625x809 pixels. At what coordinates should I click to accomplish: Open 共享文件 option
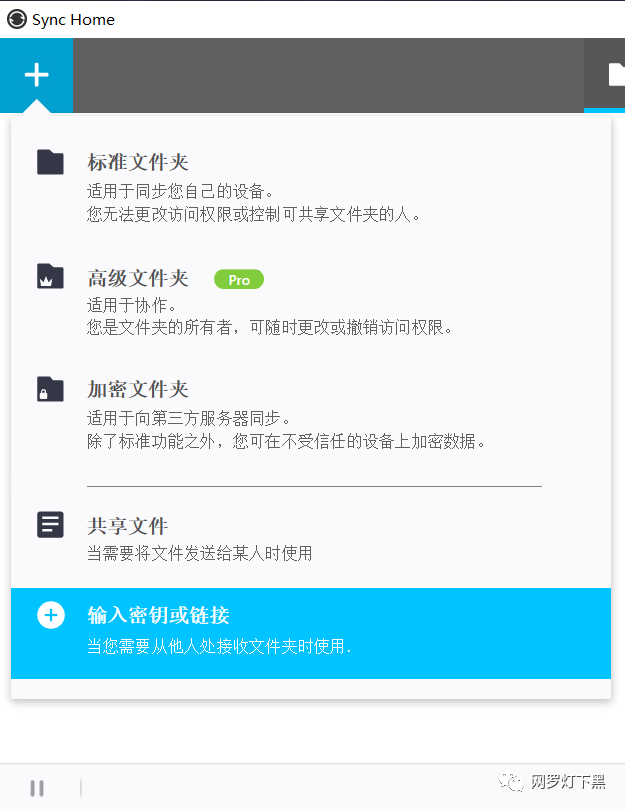tap(127, 526)
